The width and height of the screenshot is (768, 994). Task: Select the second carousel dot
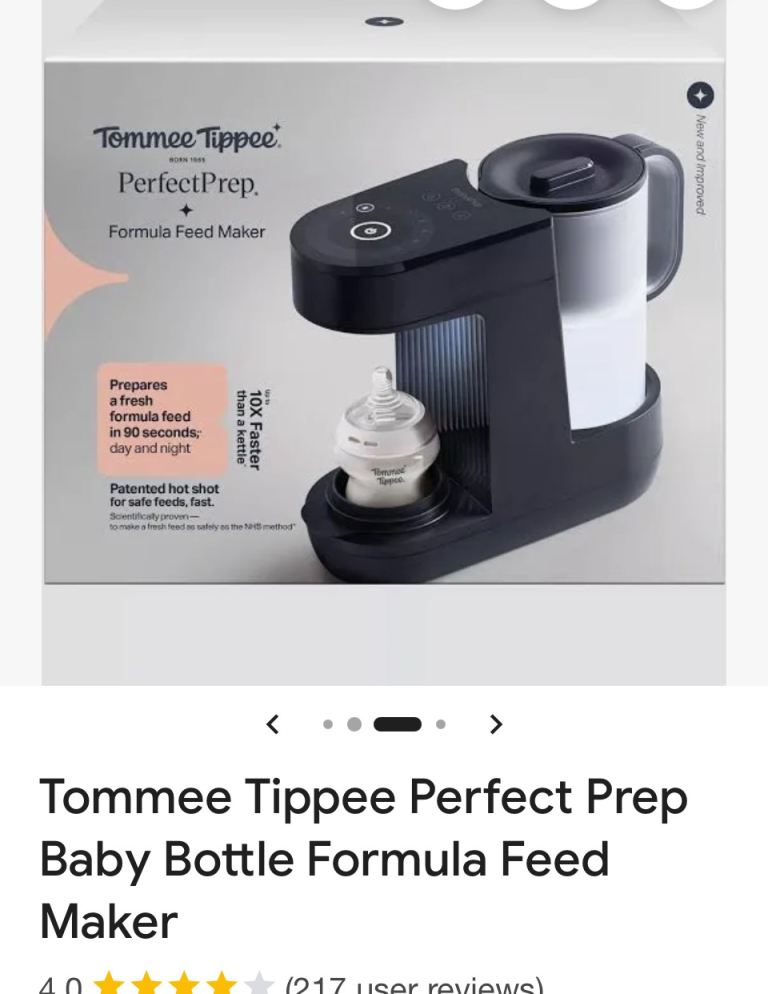pyautogui.click(x=354, y=722)
